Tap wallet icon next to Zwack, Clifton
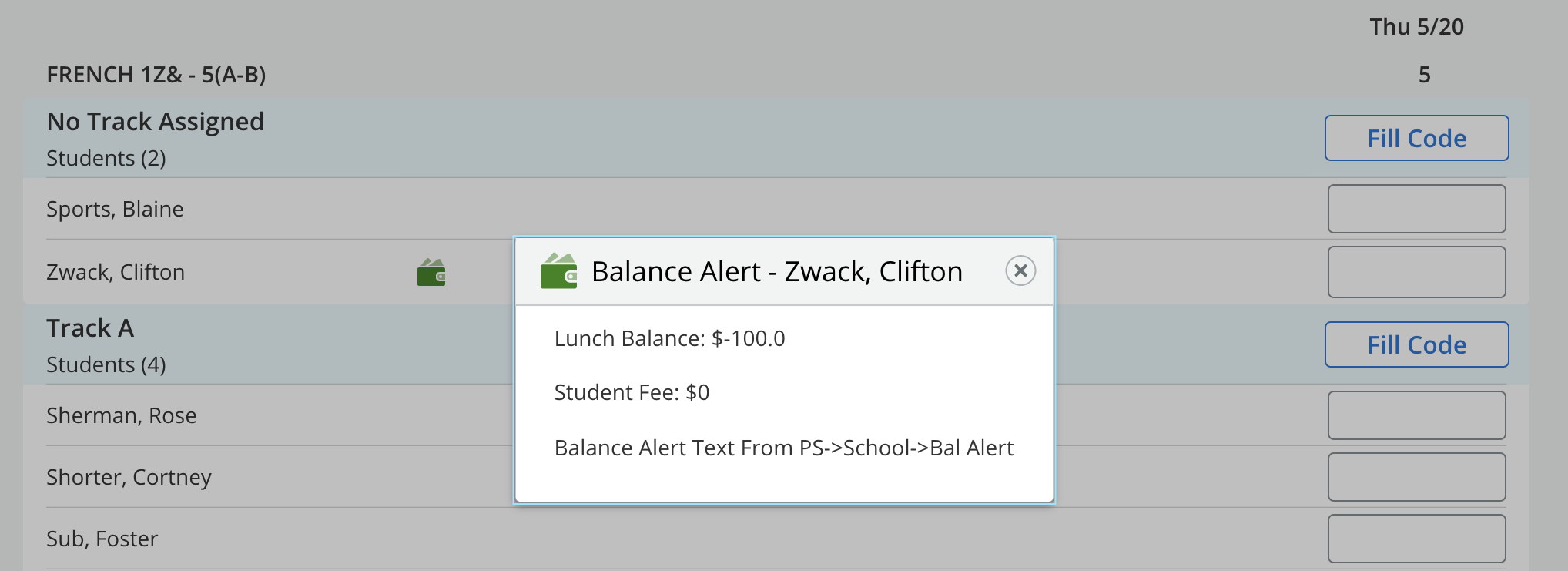Screen dimensions: 1568x571 (x=431, y=272)
